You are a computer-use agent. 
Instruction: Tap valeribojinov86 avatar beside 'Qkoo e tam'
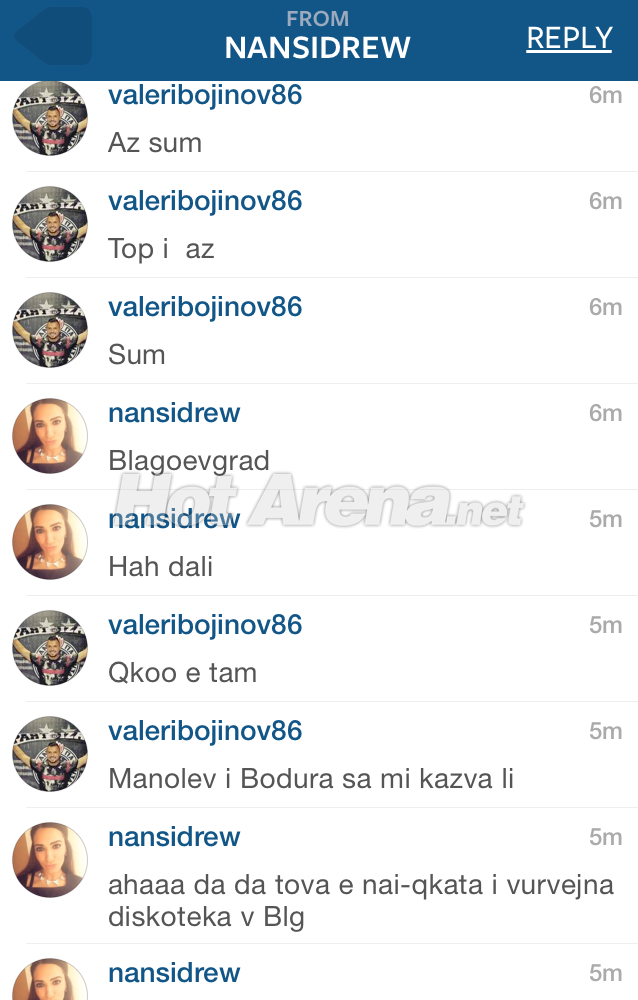[50, 648]
